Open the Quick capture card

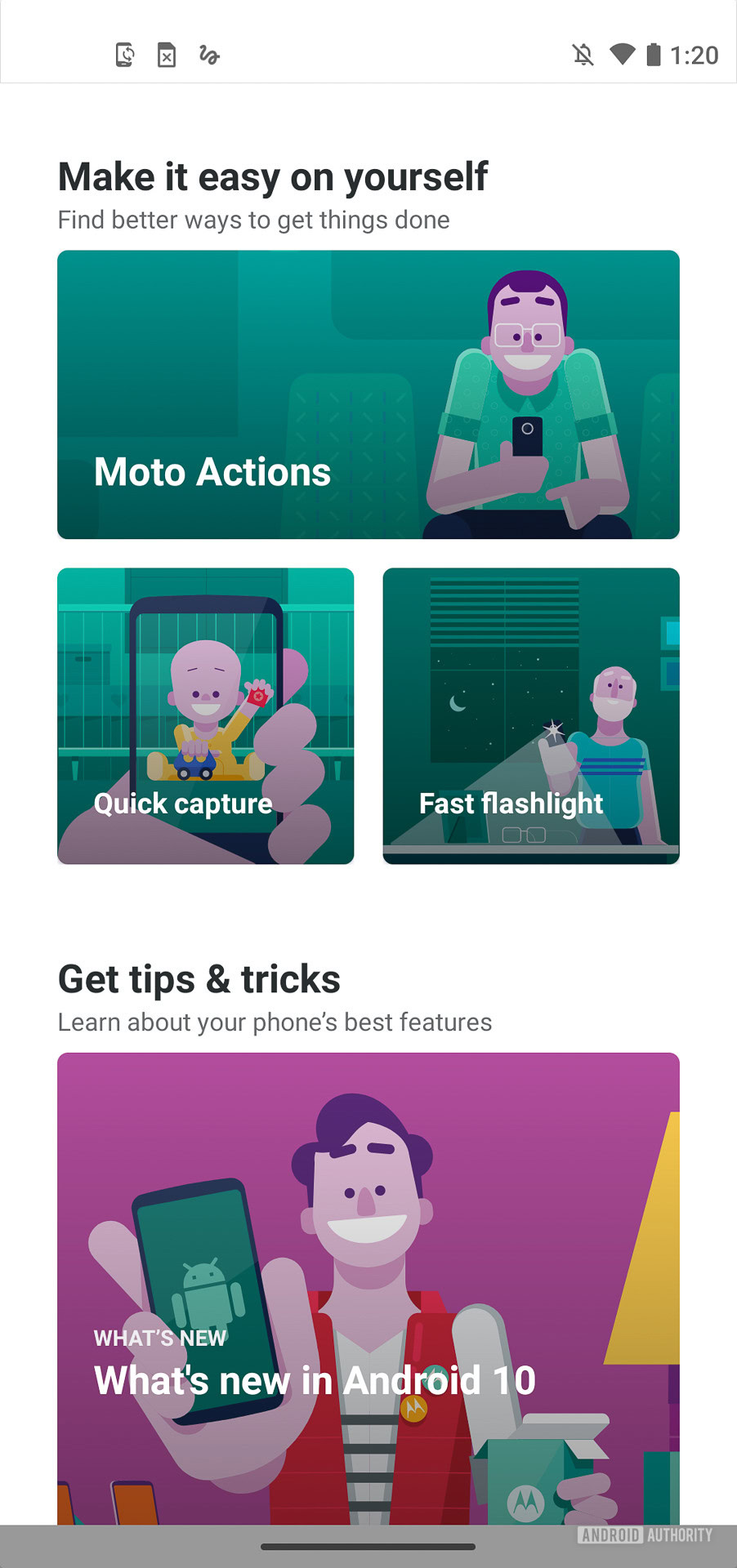205,716
